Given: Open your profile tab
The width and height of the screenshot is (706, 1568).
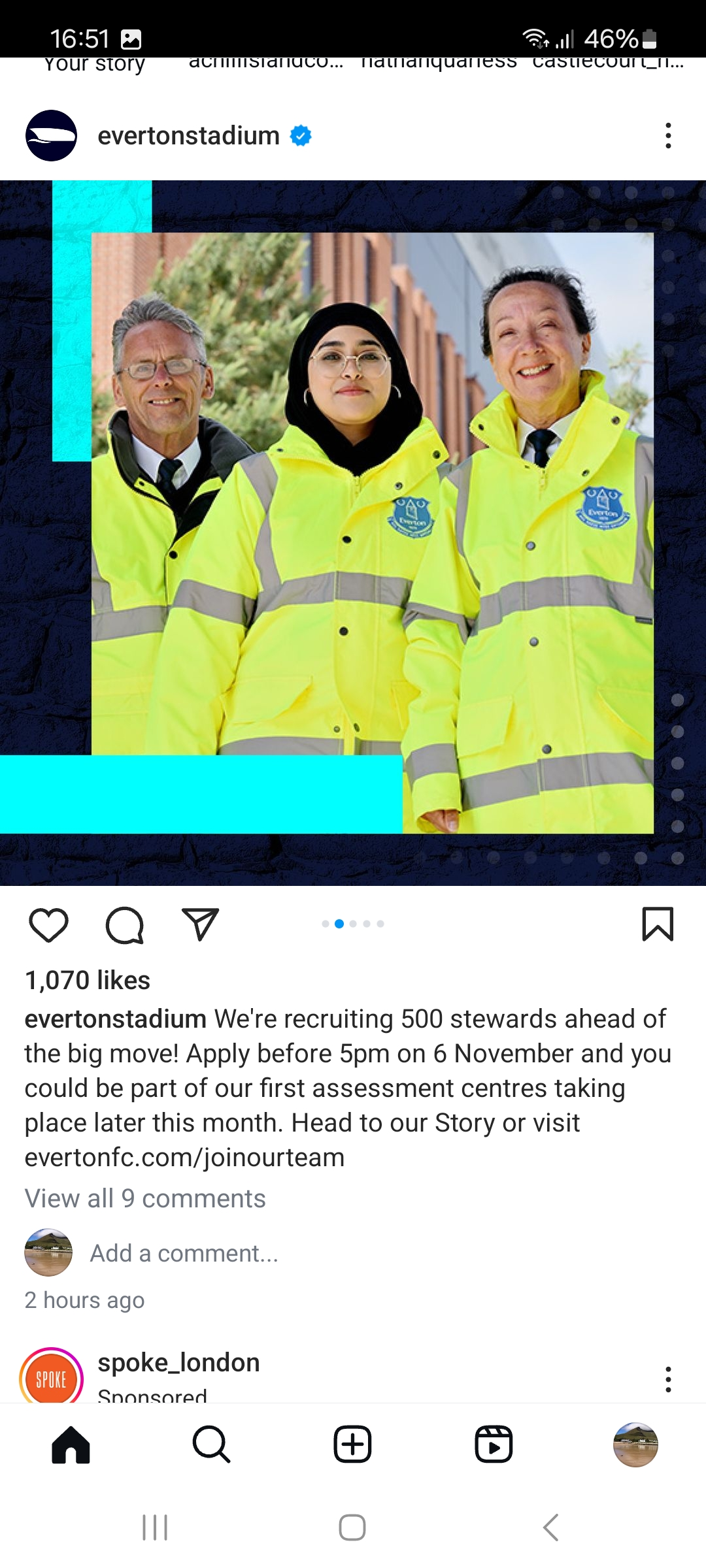Looking at the screenshot, I should pos(635,1445).
